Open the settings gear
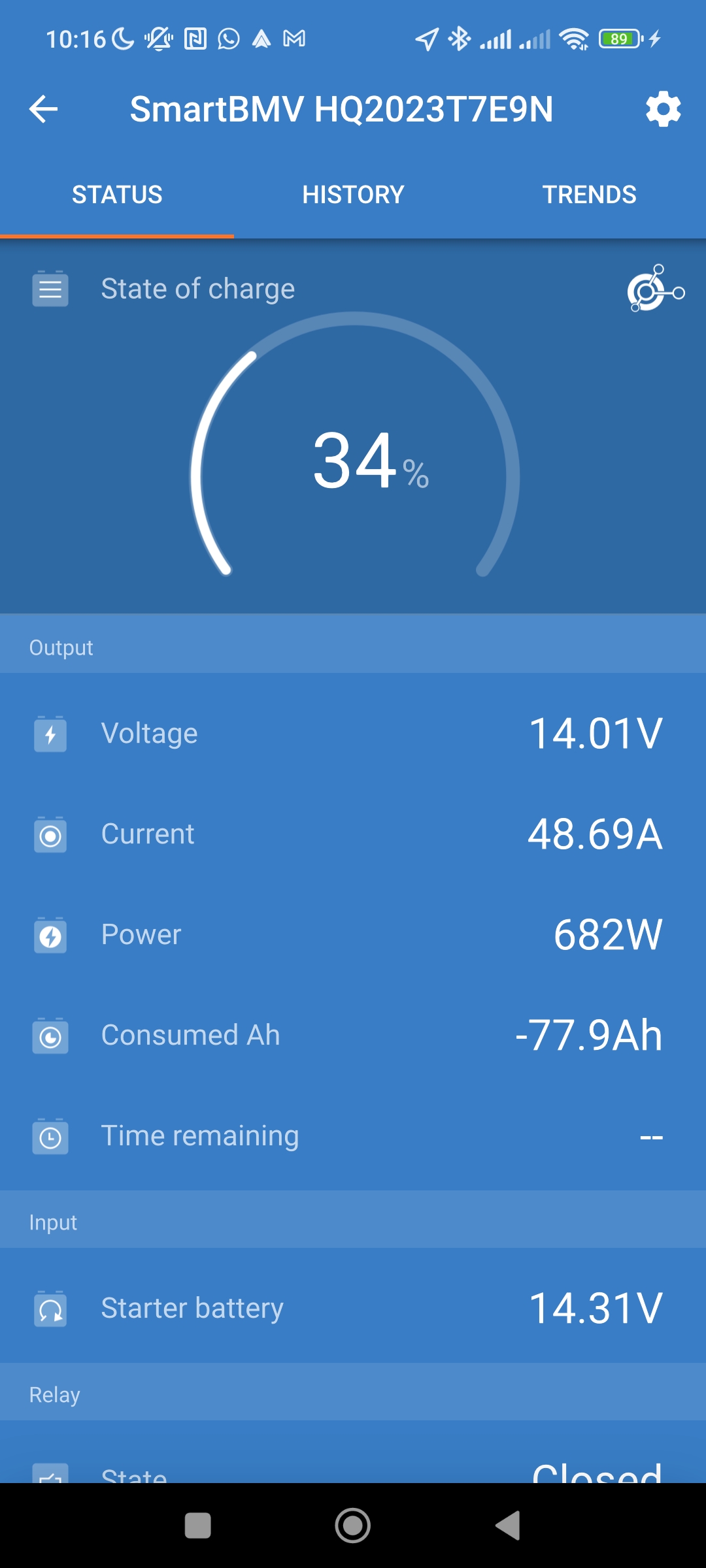 663,109
